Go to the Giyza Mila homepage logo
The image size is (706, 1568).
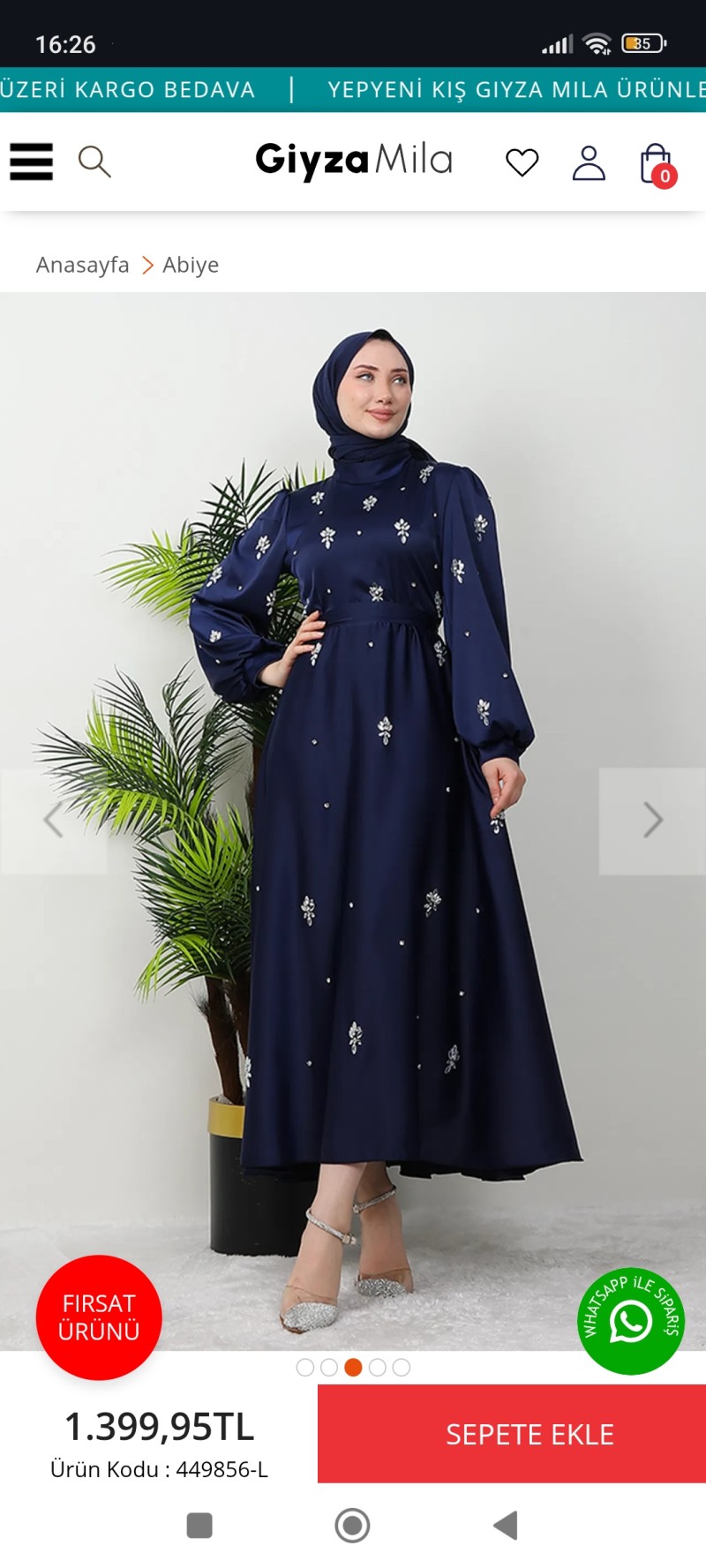pyautogui.click(x=354, y=161)
